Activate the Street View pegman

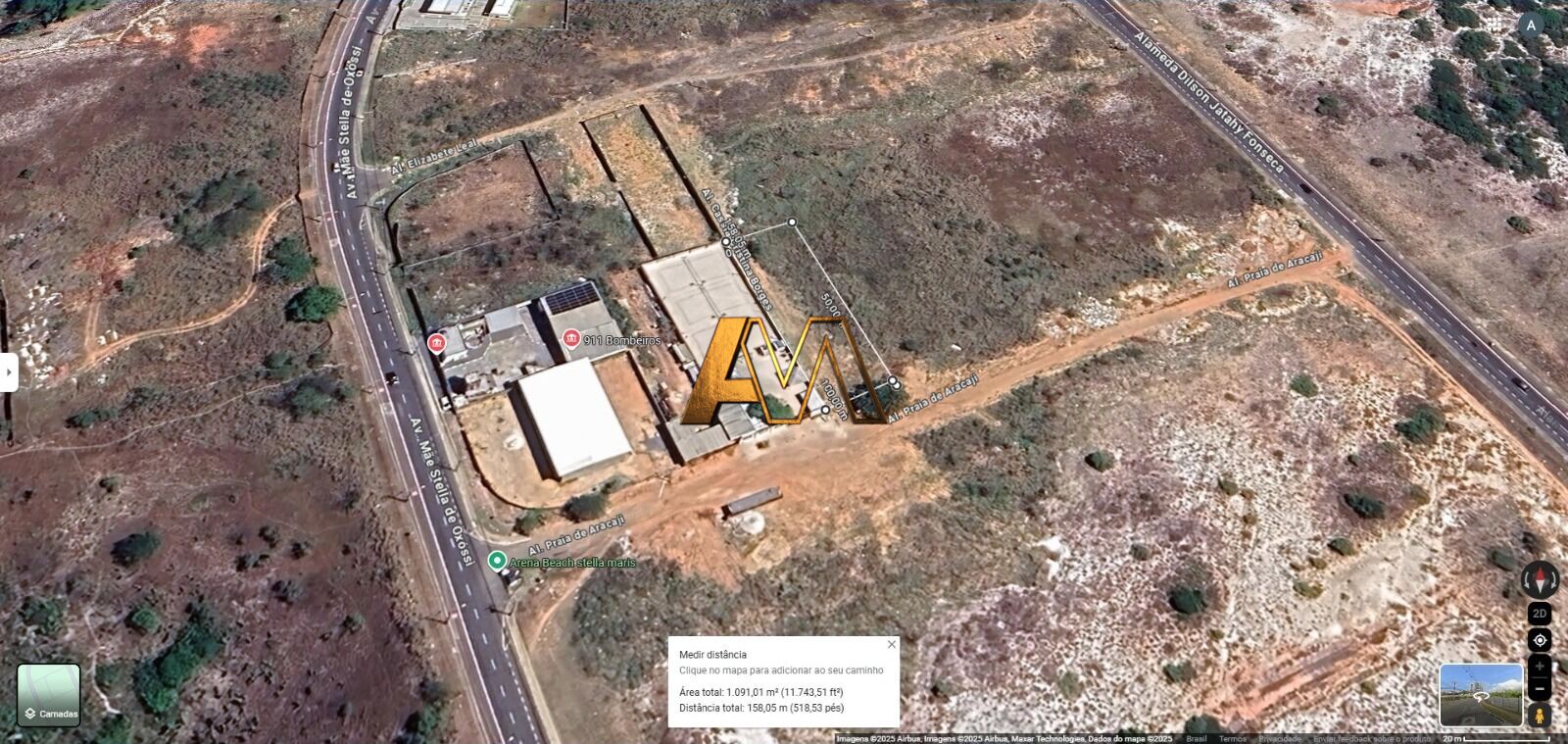click(x=1540, y=716)
